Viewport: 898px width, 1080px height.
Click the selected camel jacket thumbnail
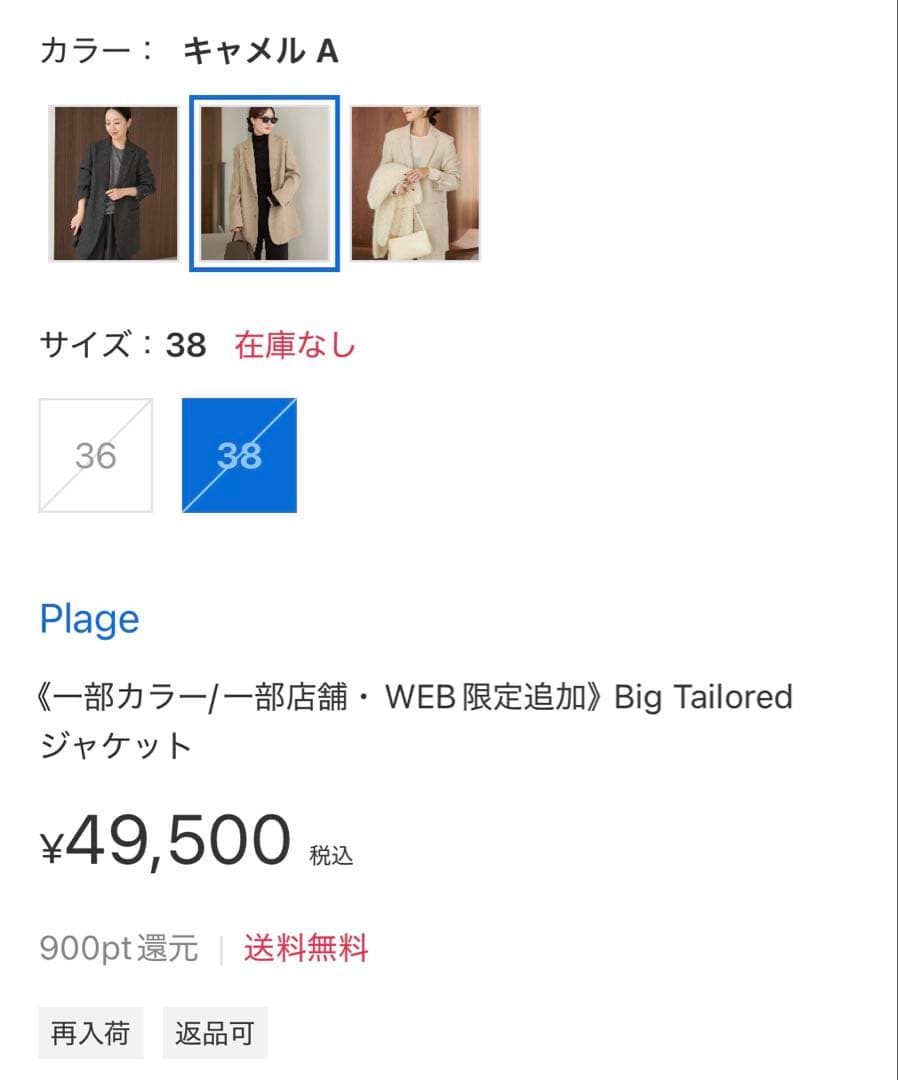point(263,183)
